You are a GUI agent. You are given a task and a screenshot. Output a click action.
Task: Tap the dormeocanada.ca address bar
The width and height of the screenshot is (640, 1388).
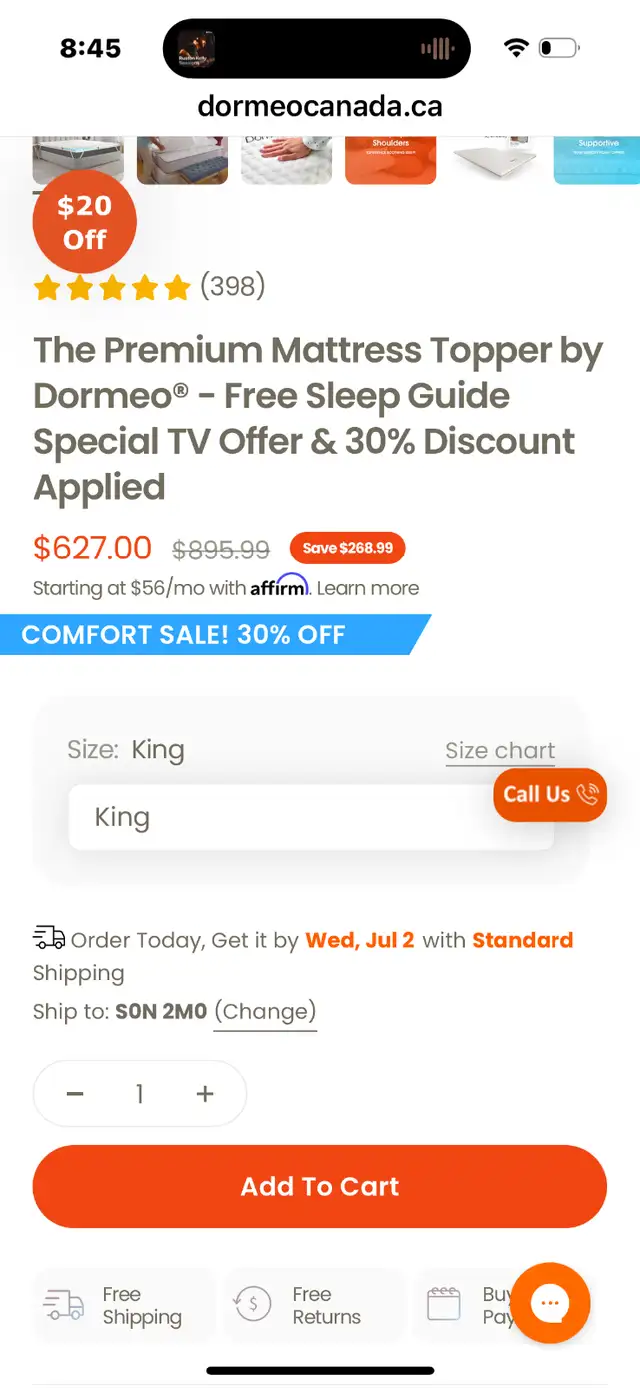[320, 105]
